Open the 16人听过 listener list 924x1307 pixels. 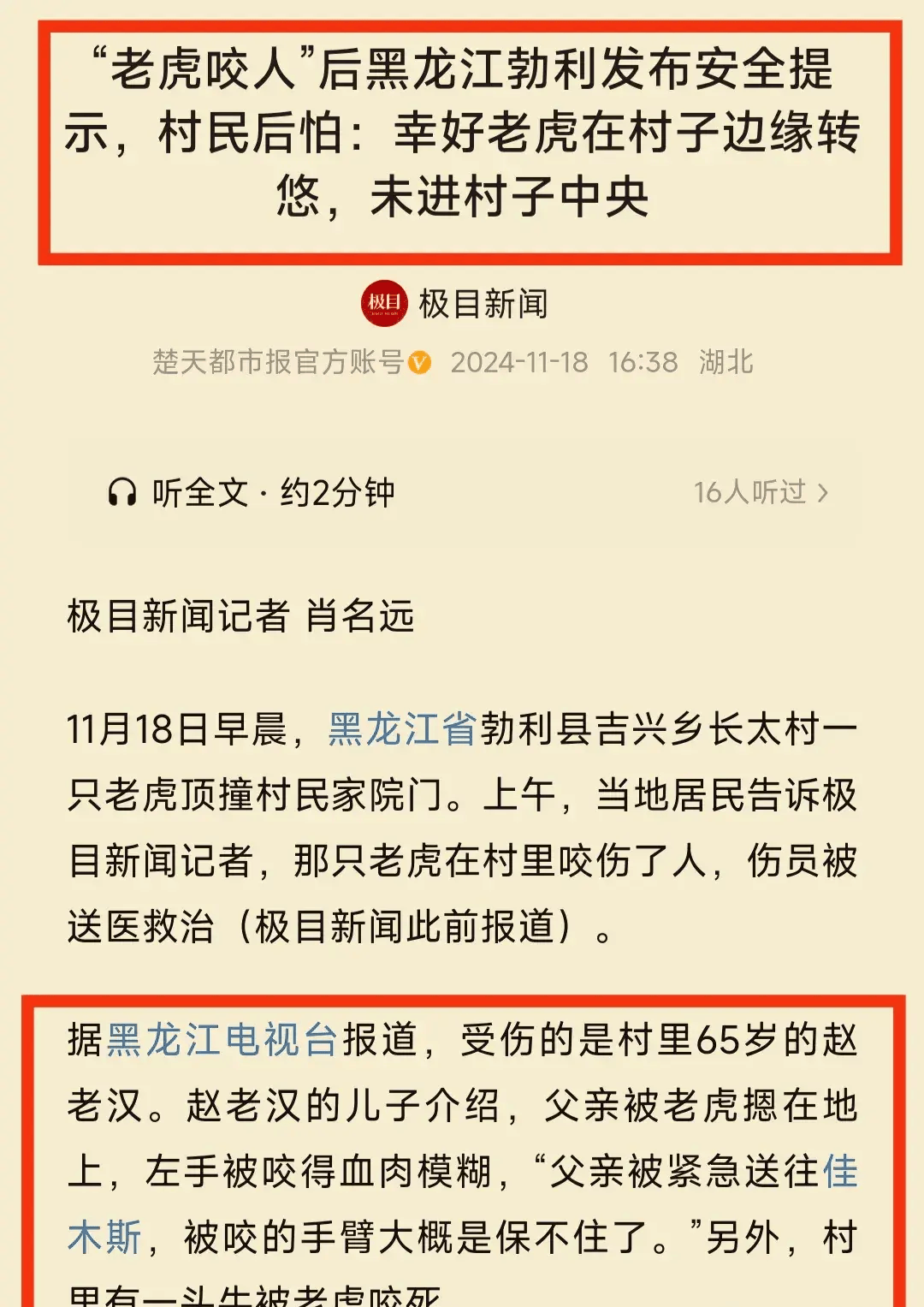760,493
